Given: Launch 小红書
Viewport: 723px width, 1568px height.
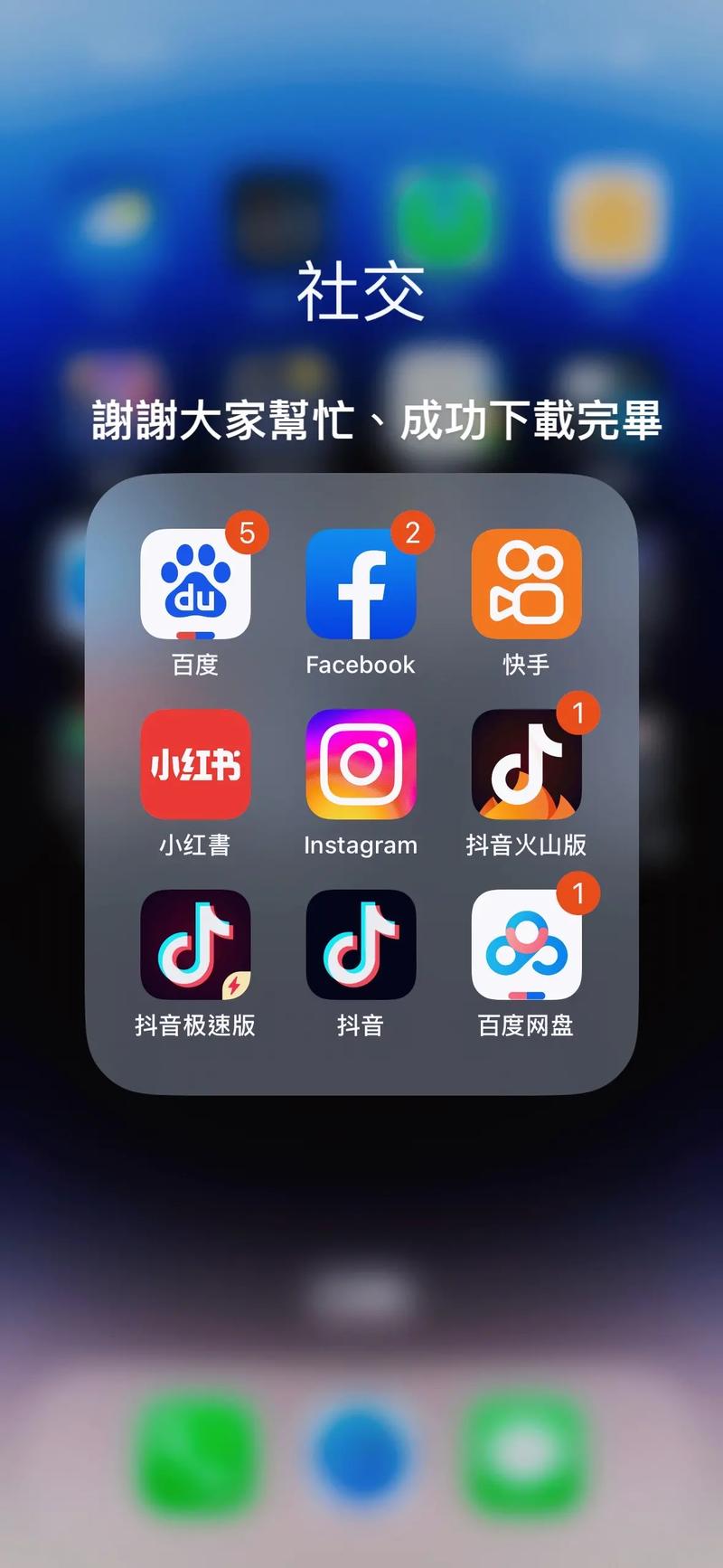Looking at the screenshot, I should pos(195,765).
